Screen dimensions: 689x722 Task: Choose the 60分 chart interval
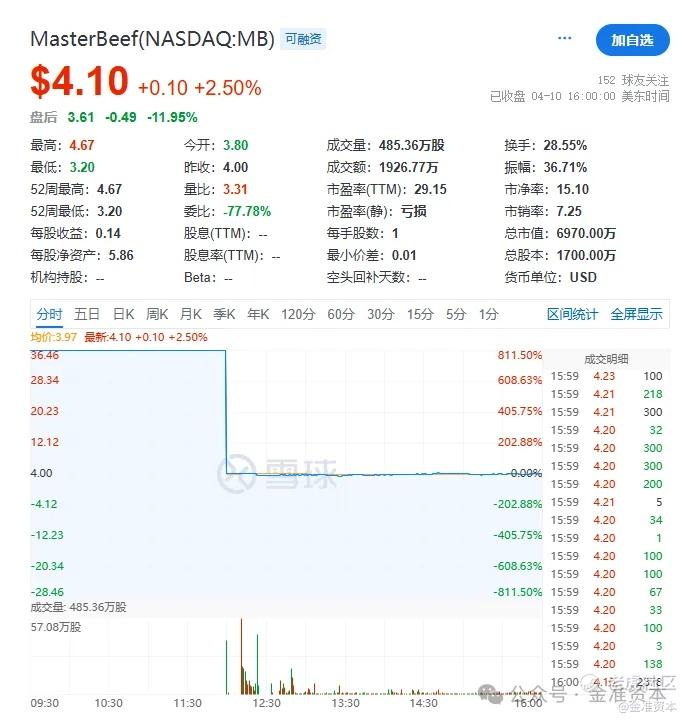pyautogui.click(x=341, y=314)
